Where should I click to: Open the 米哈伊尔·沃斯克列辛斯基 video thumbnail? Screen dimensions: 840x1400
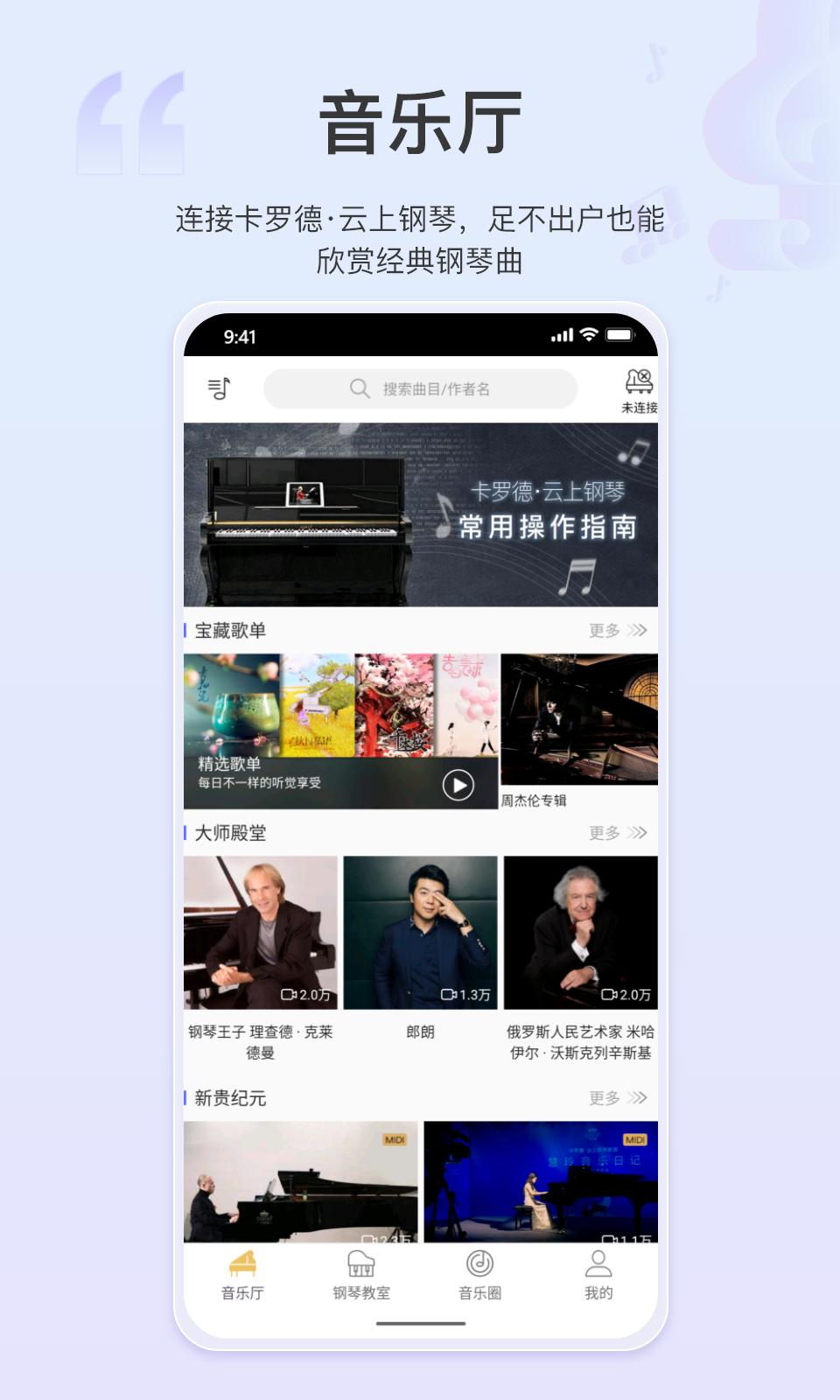coord(580,931)
